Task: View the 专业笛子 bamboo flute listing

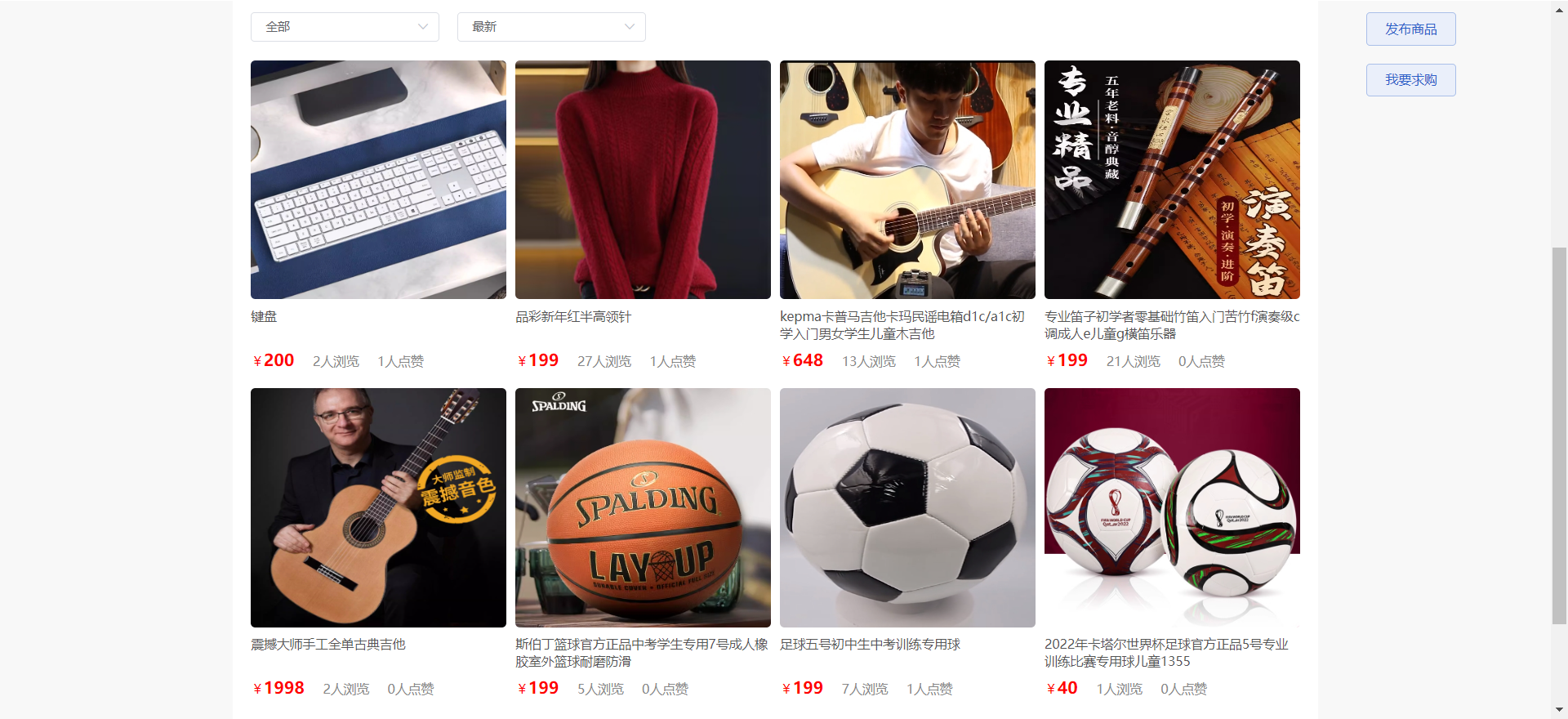Action: [x=1172, y=180]
